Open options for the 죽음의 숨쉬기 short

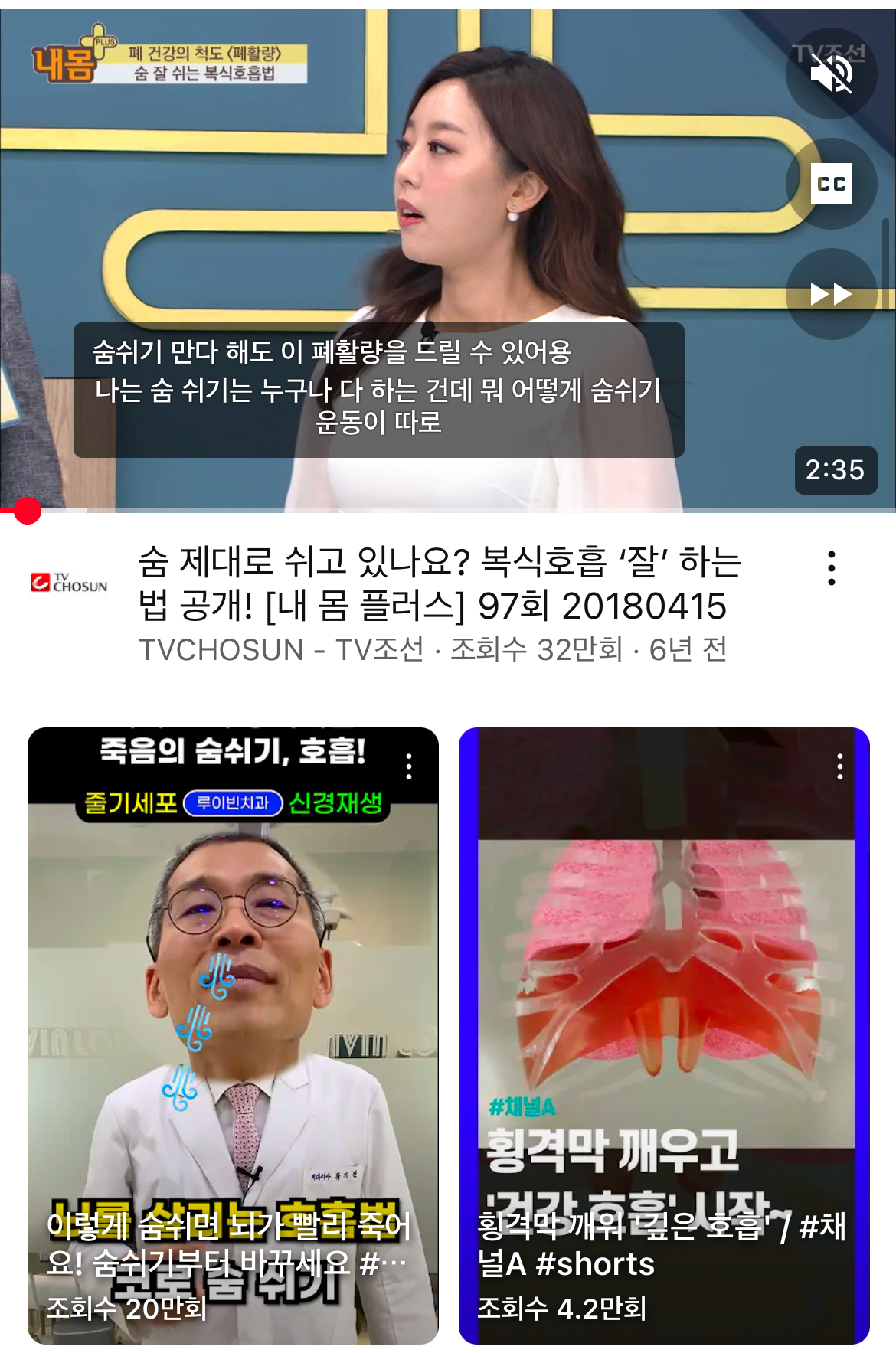point(409,766)
